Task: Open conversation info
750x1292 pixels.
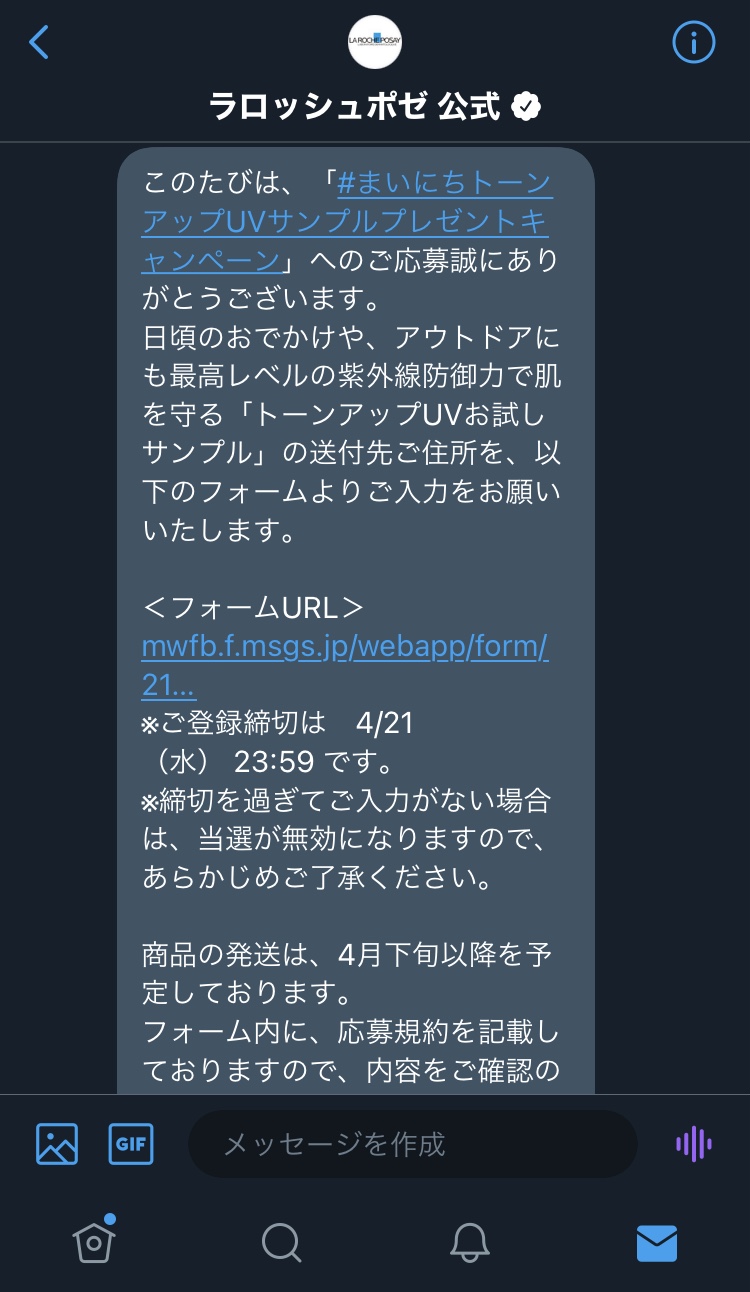Action: 693,43
